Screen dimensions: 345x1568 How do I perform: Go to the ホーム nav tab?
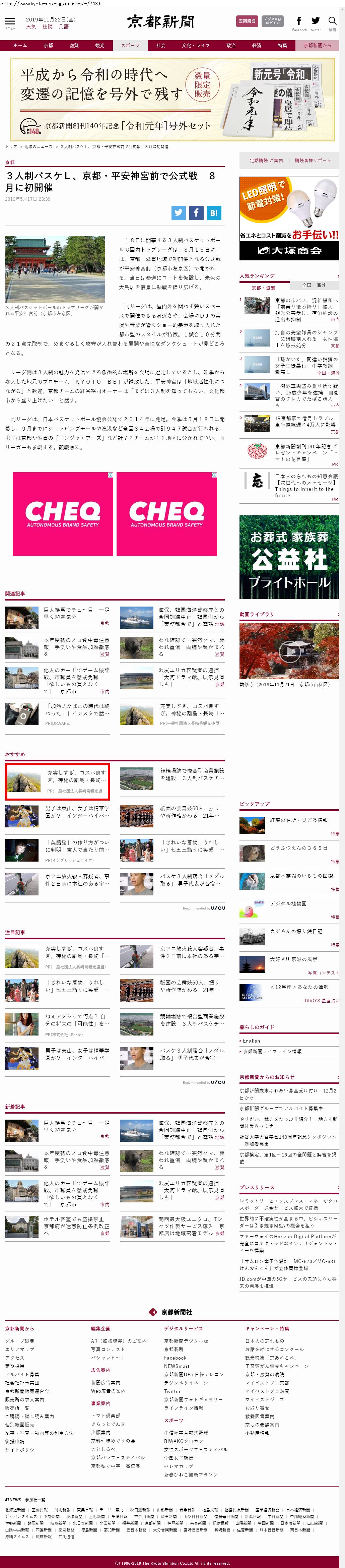[x=20, y=45]
